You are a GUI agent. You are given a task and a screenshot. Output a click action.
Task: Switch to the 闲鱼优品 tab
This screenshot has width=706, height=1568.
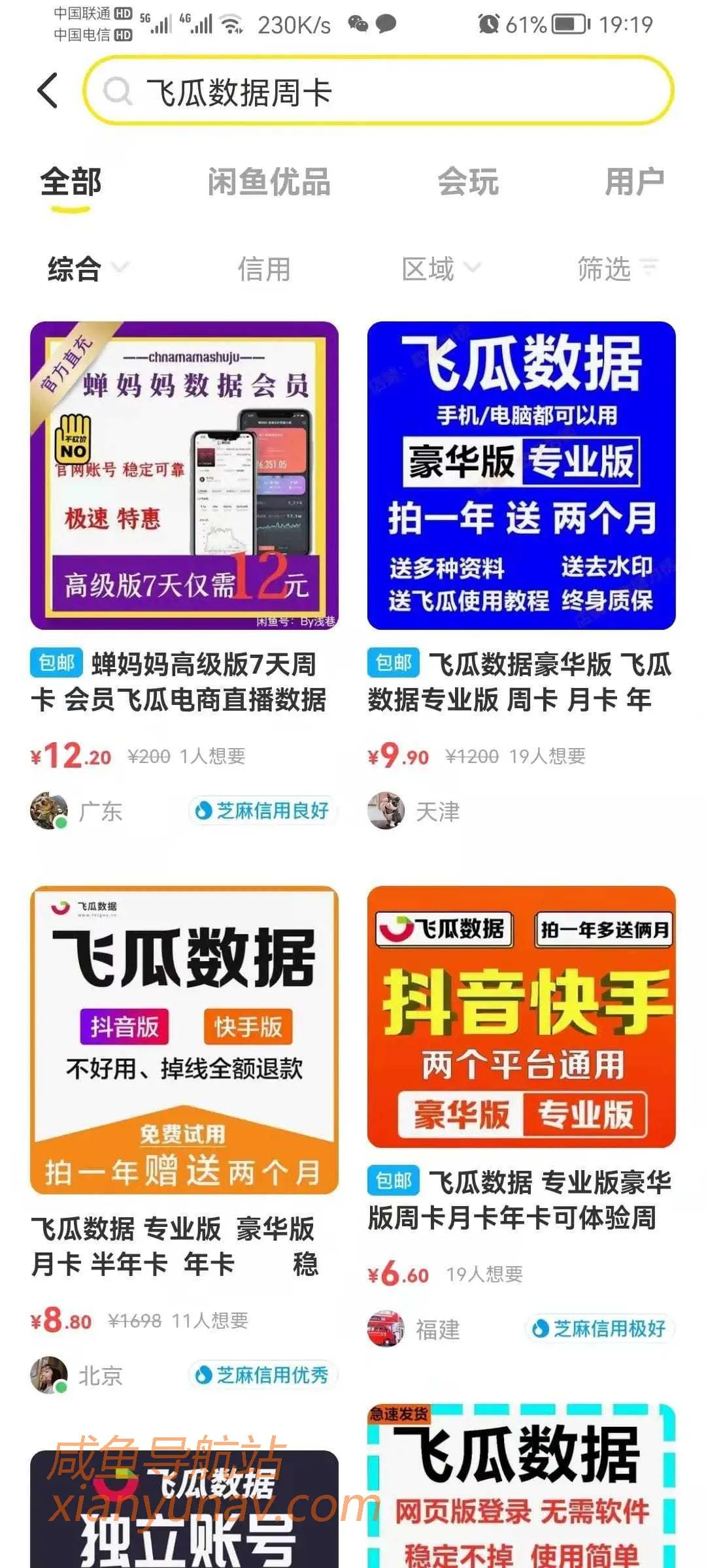pos(268,184)
